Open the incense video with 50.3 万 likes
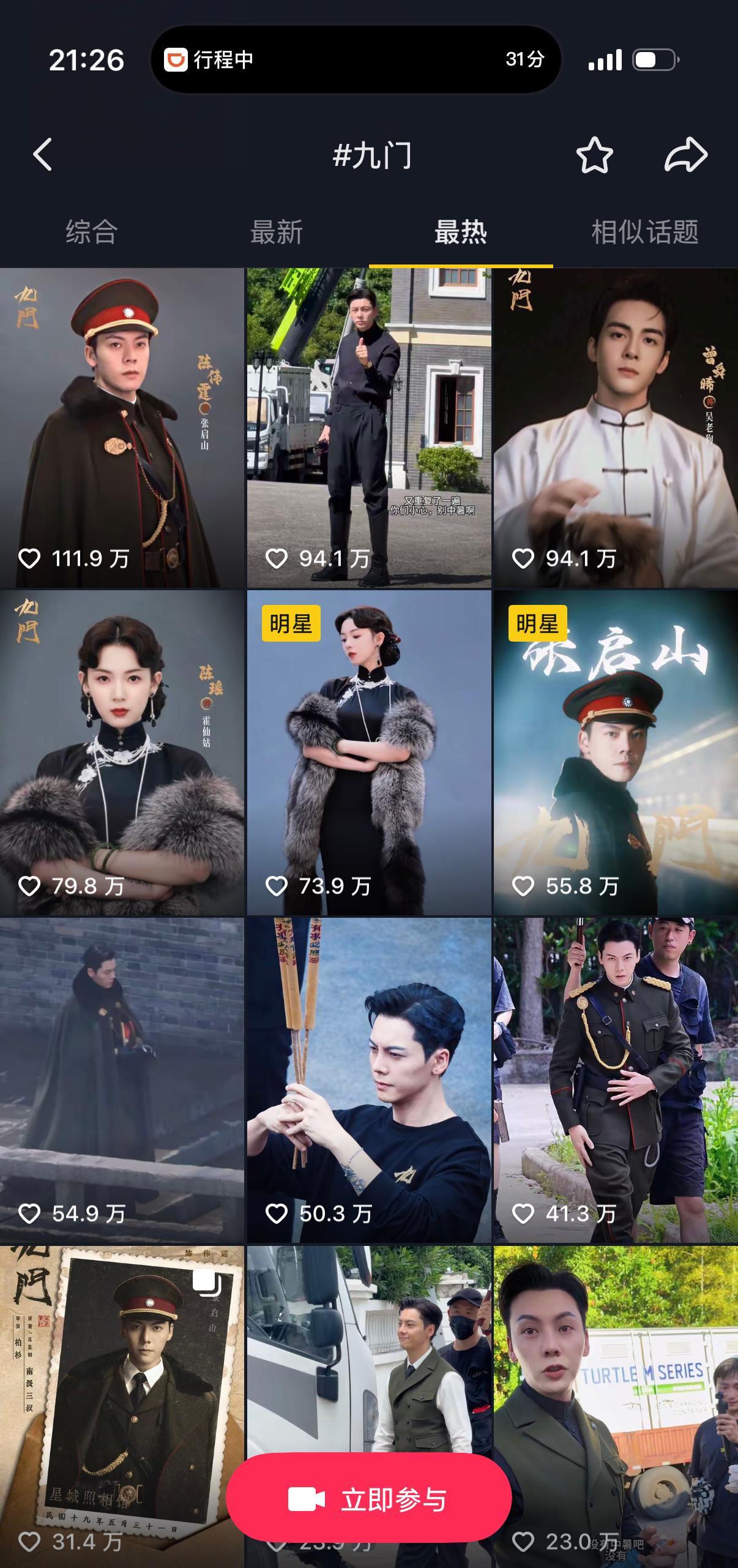The height and width of the screenshot is (1568, 738). [x=369, y=1080]
